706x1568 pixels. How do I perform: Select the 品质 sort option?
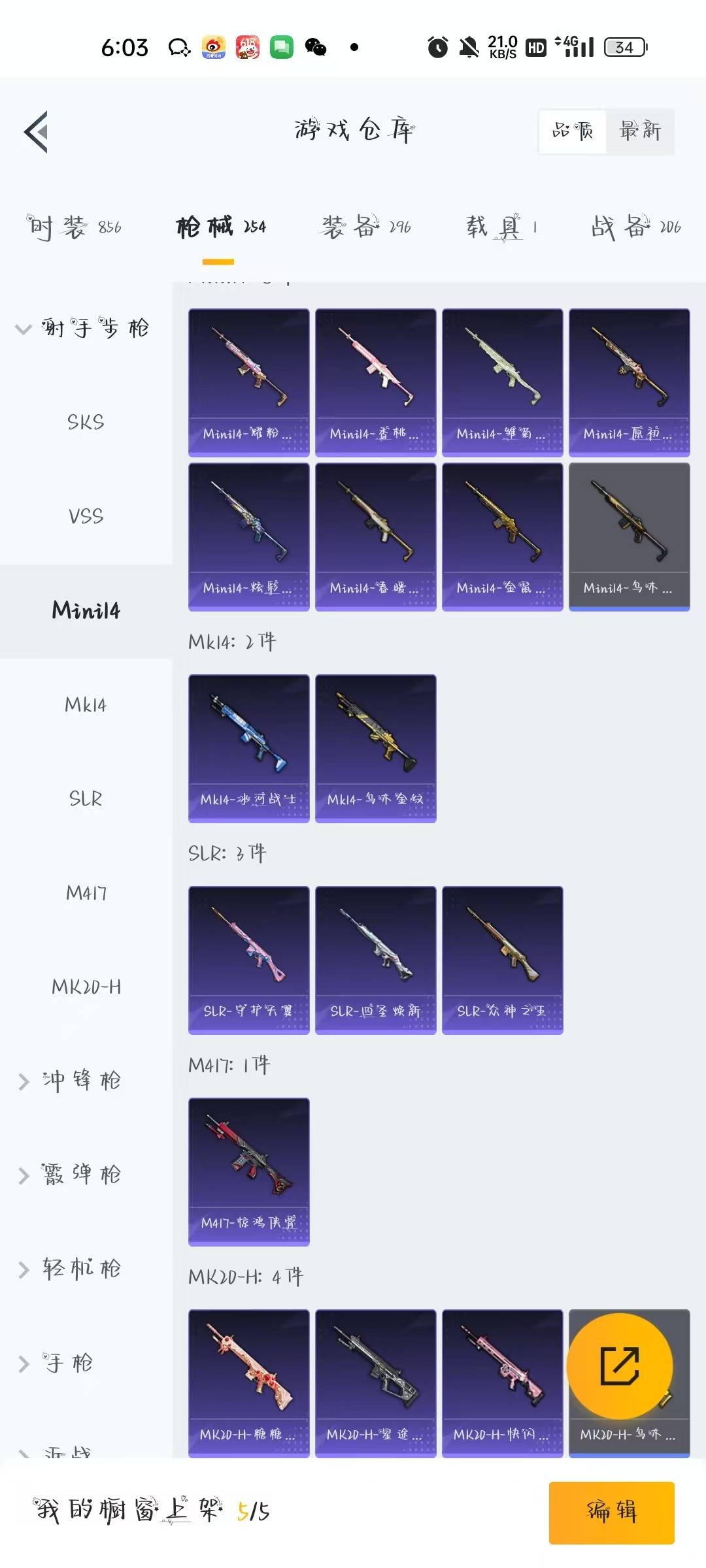pyautogui.click(x=573, y=131)
